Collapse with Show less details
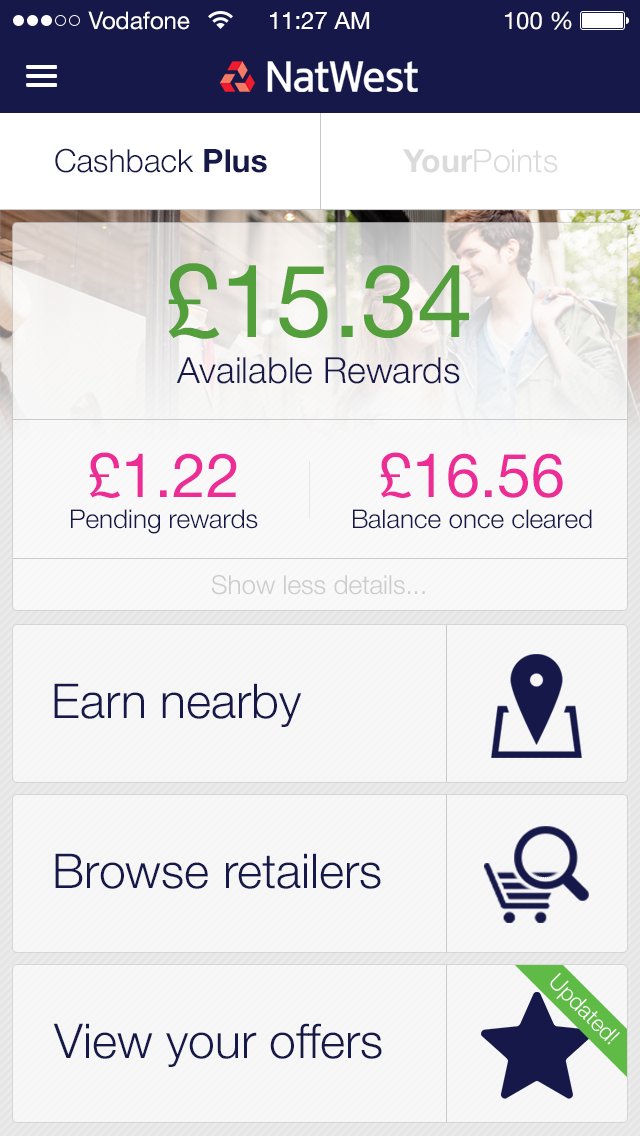 [x=319, y=585]
